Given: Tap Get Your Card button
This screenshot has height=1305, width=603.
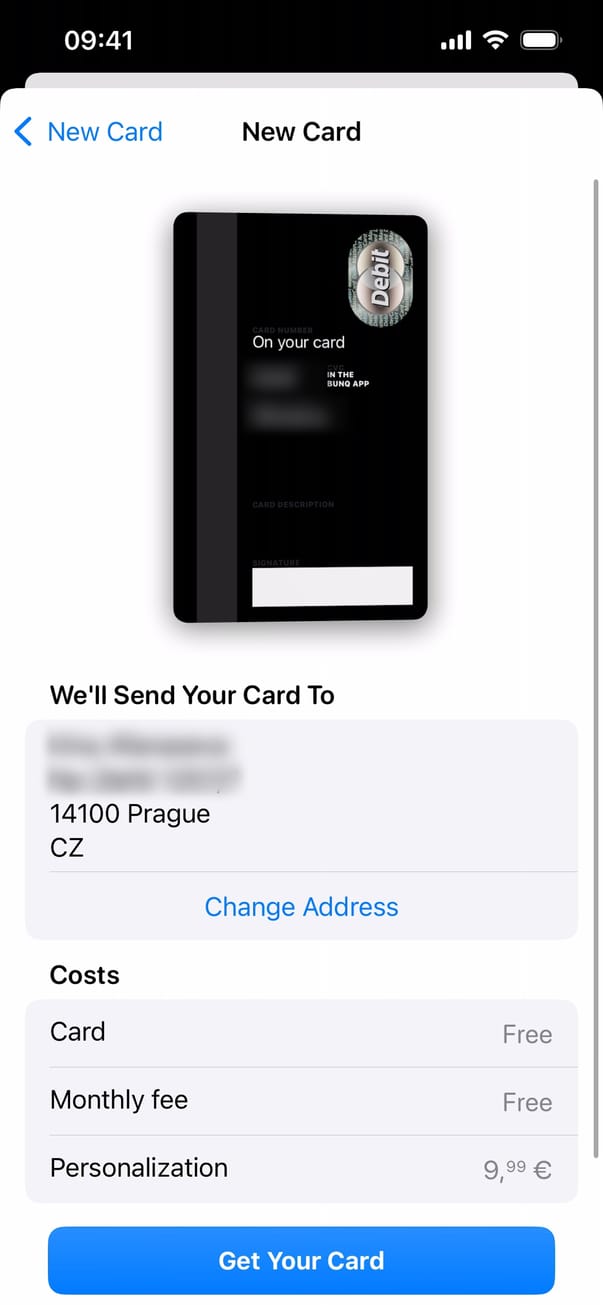Looking at the screenshot, I should tap(301, 1260).
